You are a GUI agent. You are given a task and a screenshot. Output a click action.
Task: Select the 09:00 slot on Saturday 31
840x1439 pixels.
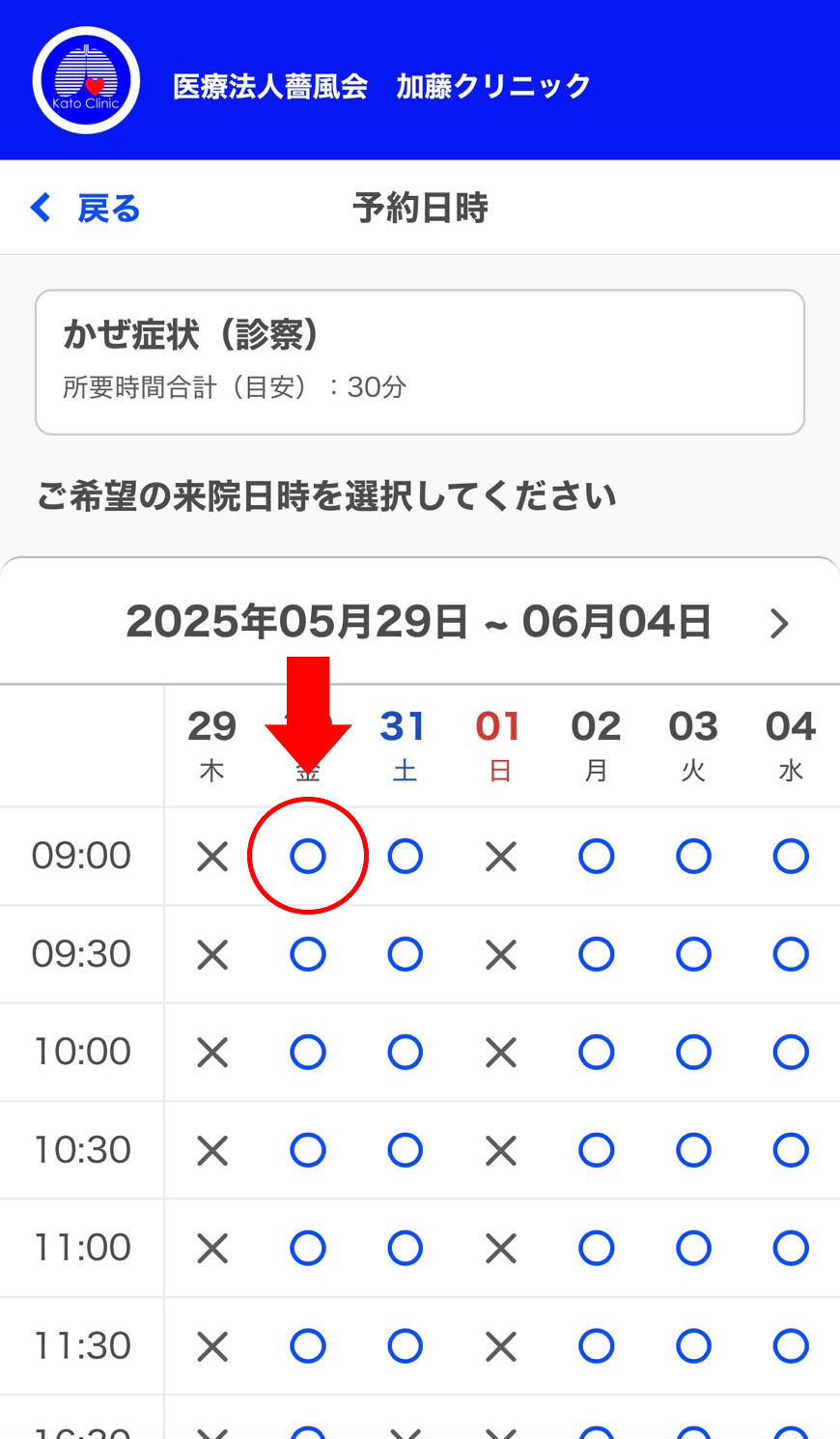click(405, 856)
